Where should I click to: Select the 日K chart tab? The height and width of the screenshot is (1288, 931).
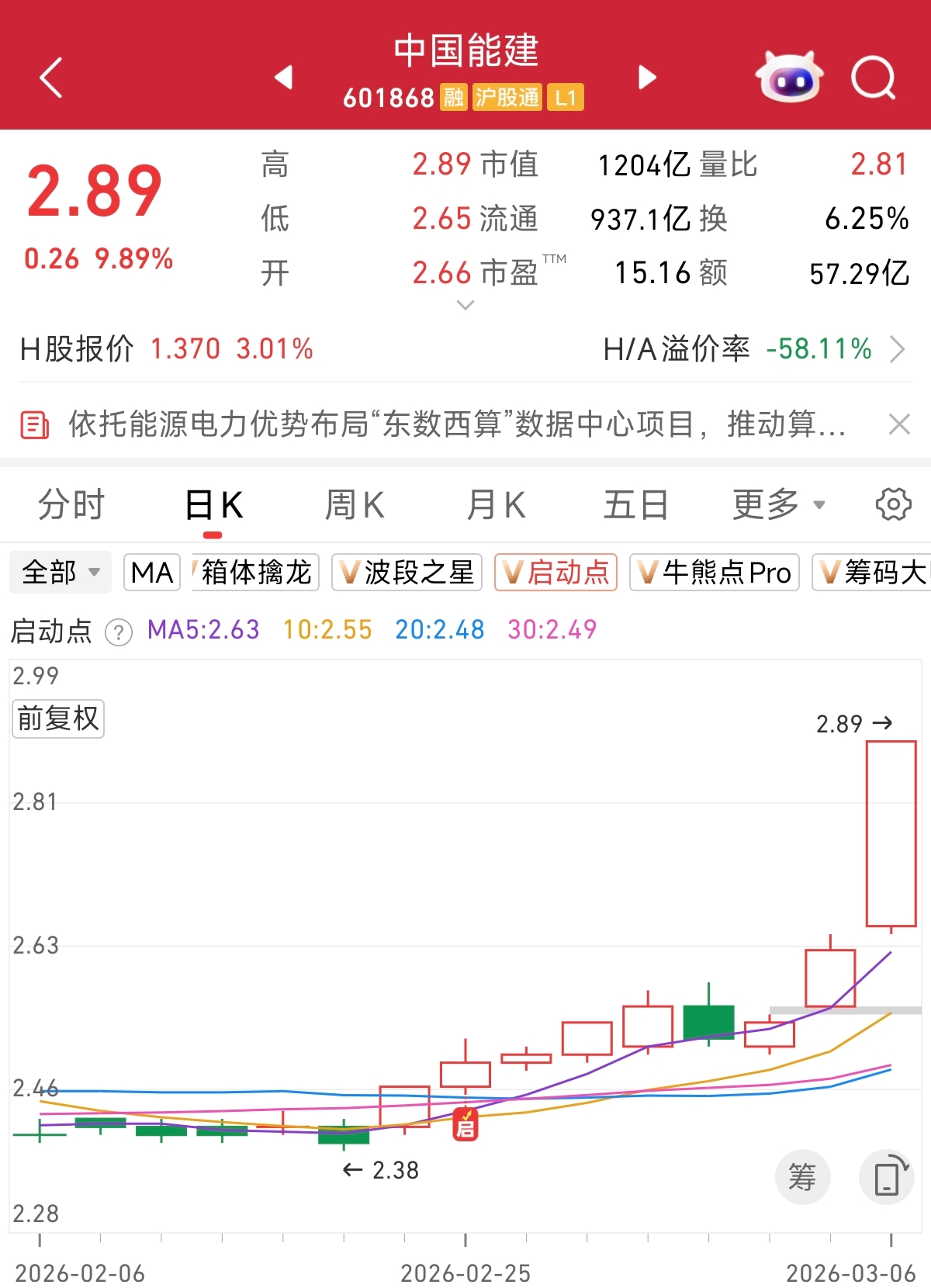coord(213,505)
